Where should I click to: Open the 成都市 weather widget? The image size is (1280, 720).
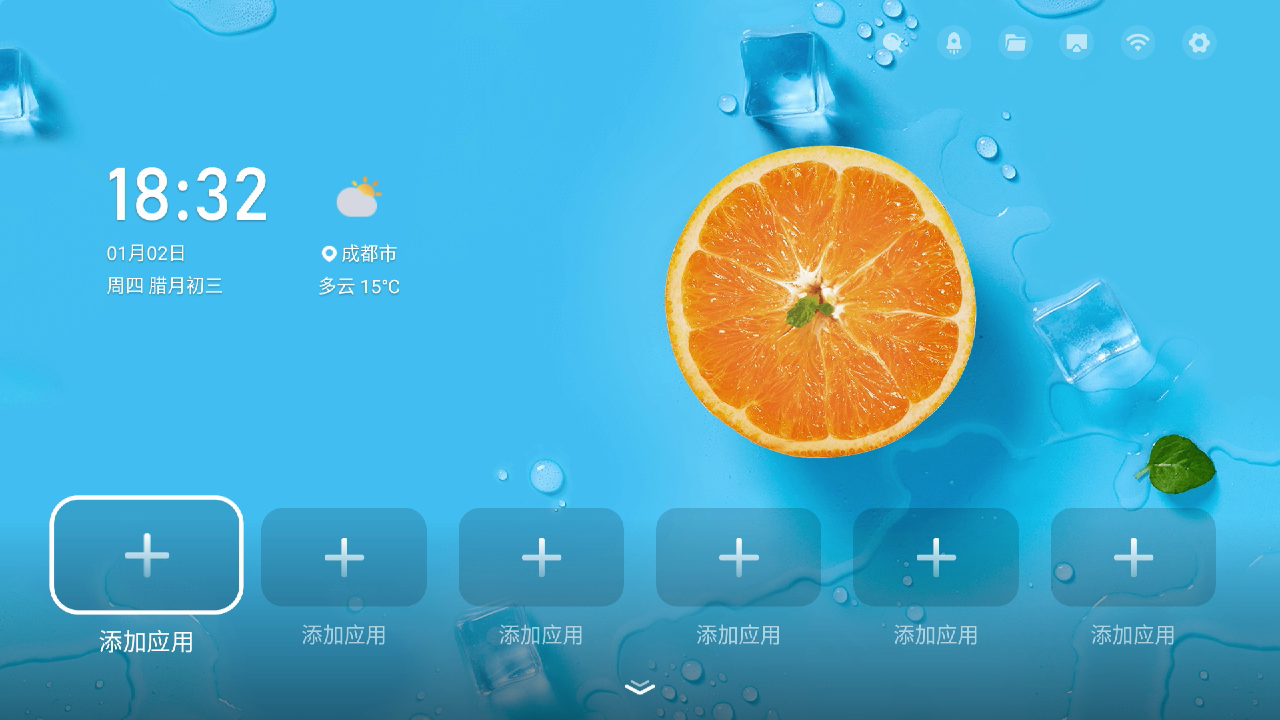pyautogui.click(x=358, y=254)
